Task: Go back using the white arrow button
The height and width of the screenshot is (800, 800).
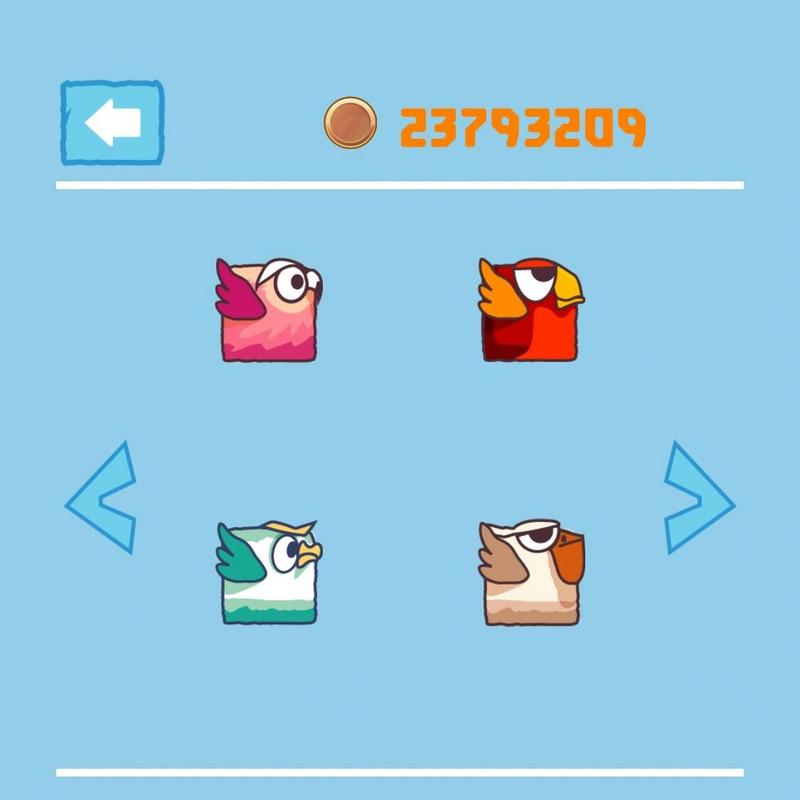Action: coord(112,123)
